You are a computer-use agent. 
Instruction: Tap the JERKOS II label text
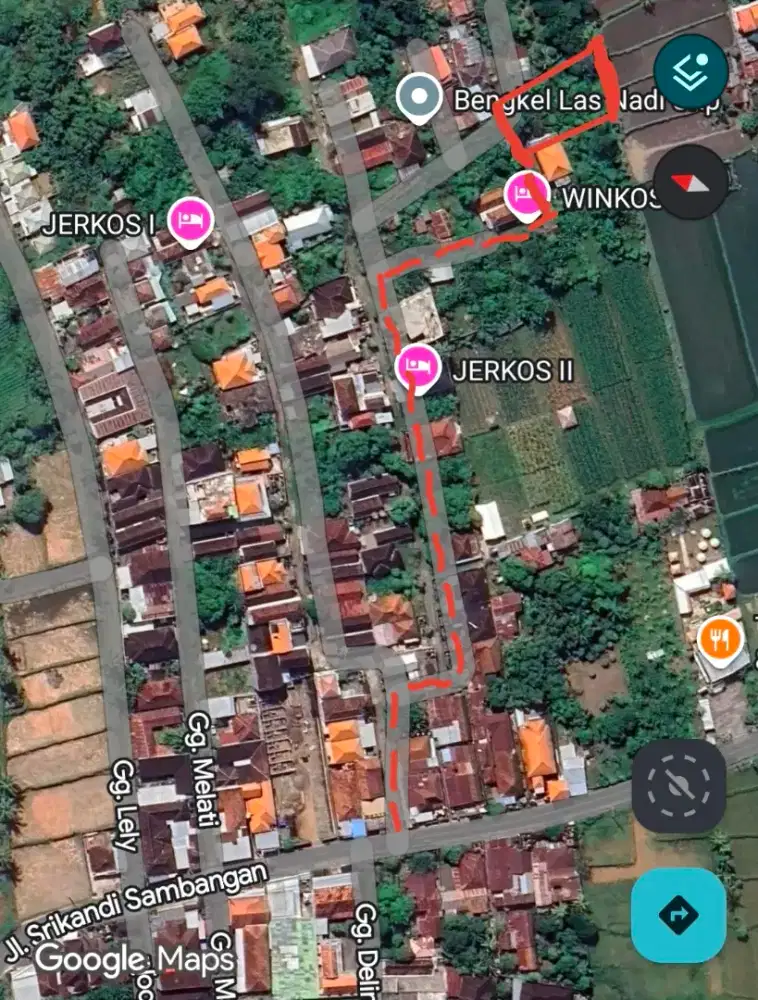pyautogui.click(x=512, y=371)
